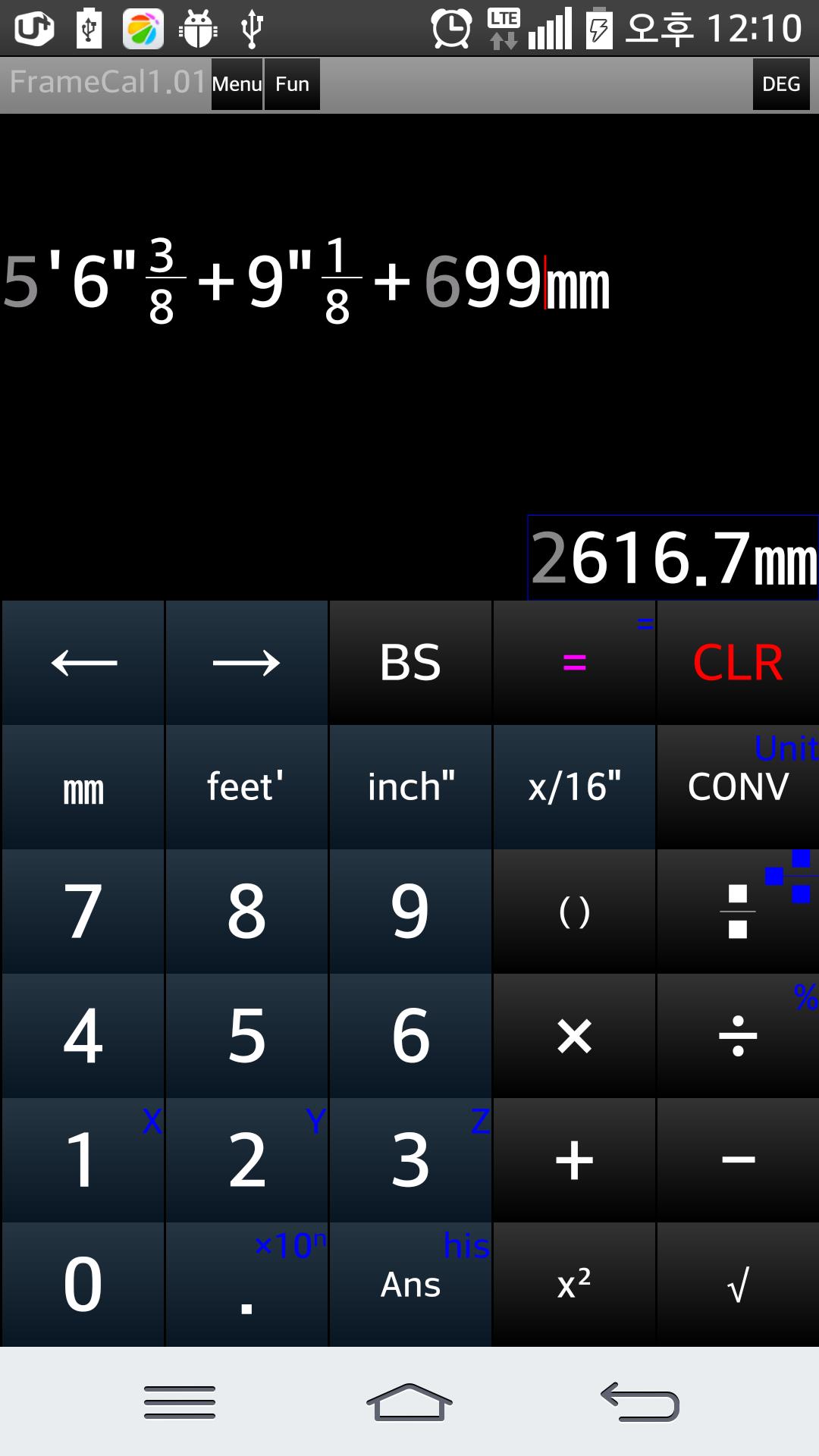Tap the multiply key
The width and height of the screenshot is (819, 1456).
(x=574, y=1036)
